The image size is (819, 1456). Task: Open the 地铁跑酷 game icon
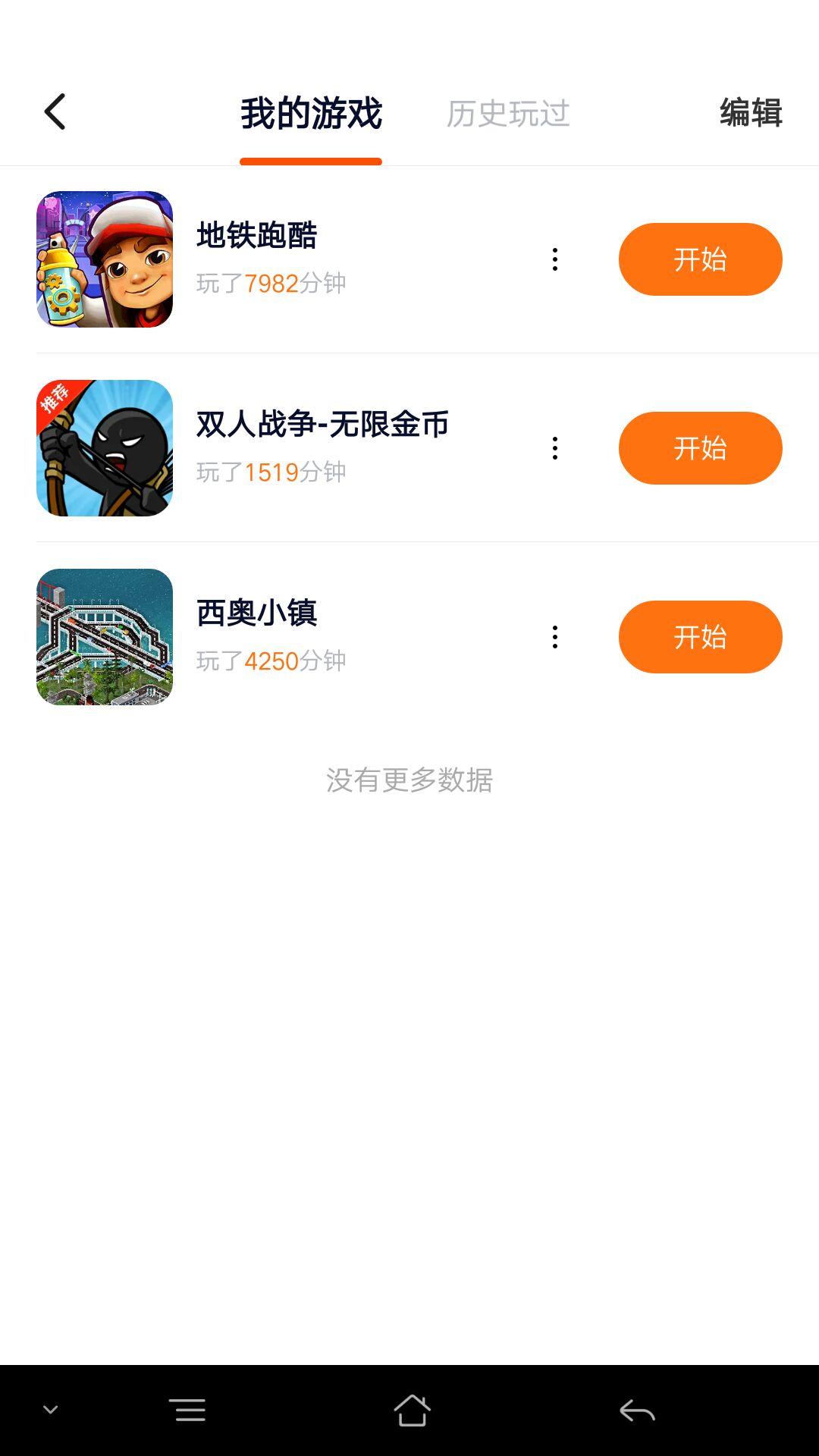(x=105, y=259)
